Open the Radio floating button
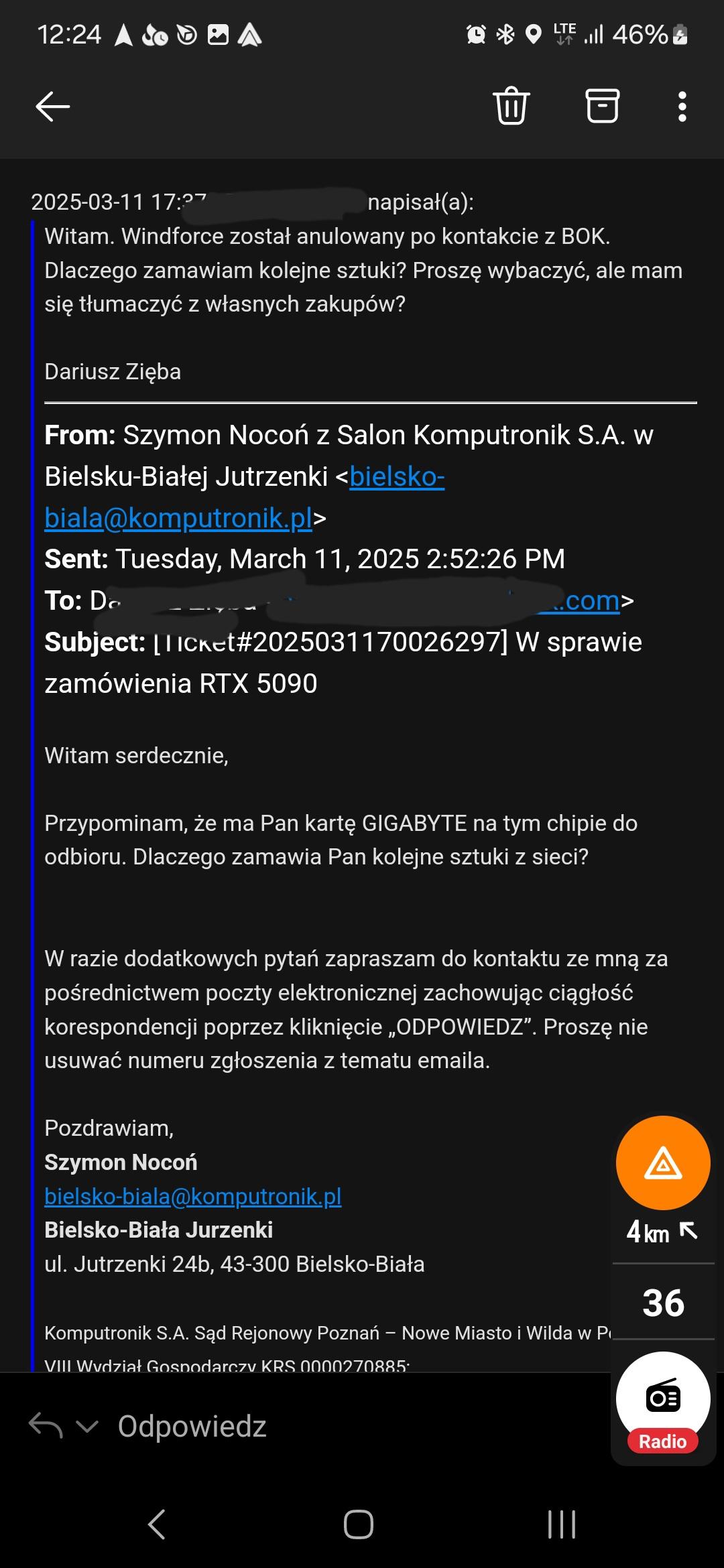This screenshot has height=1568, width=724. [x=662, y=1400]
